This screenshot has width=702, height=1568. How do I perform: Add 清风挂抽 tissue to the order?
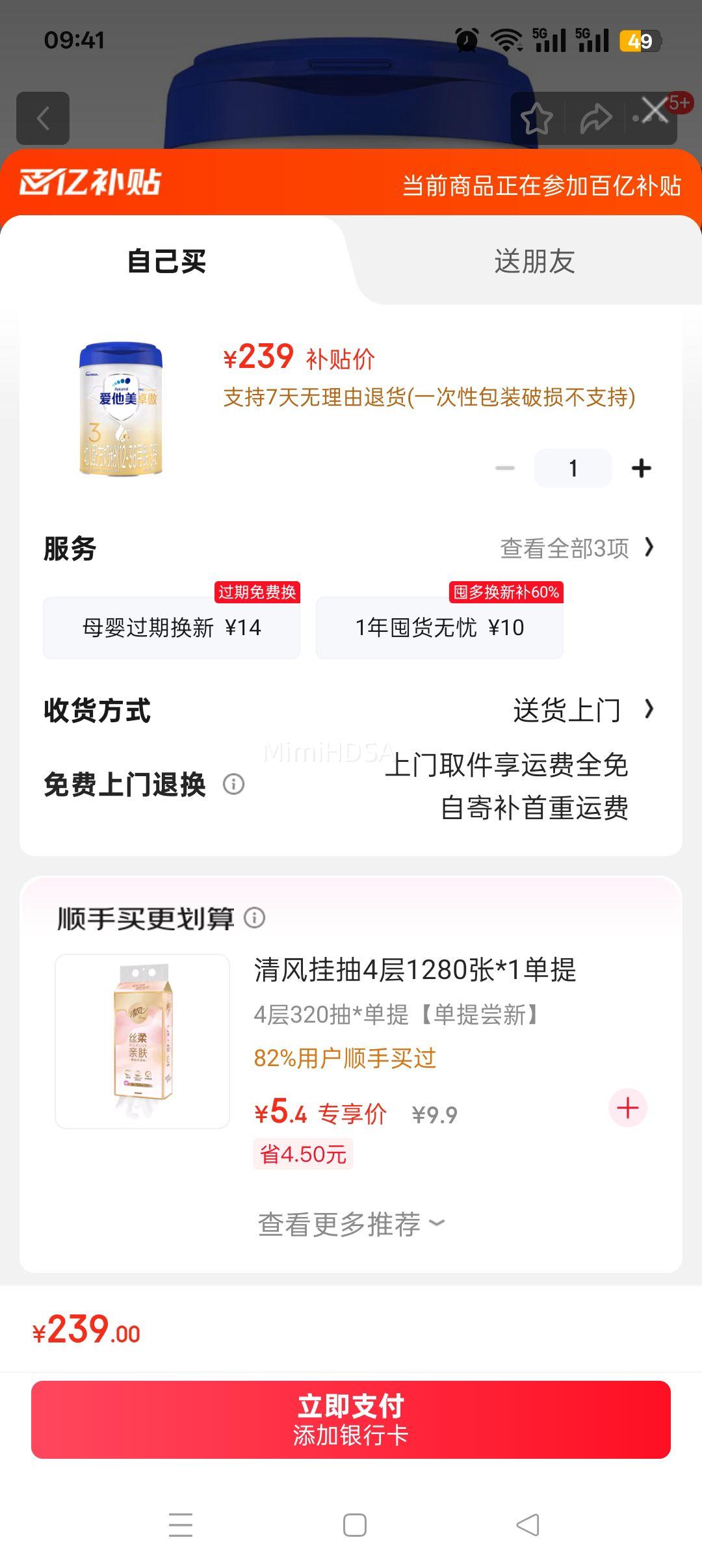[627, 1108]
